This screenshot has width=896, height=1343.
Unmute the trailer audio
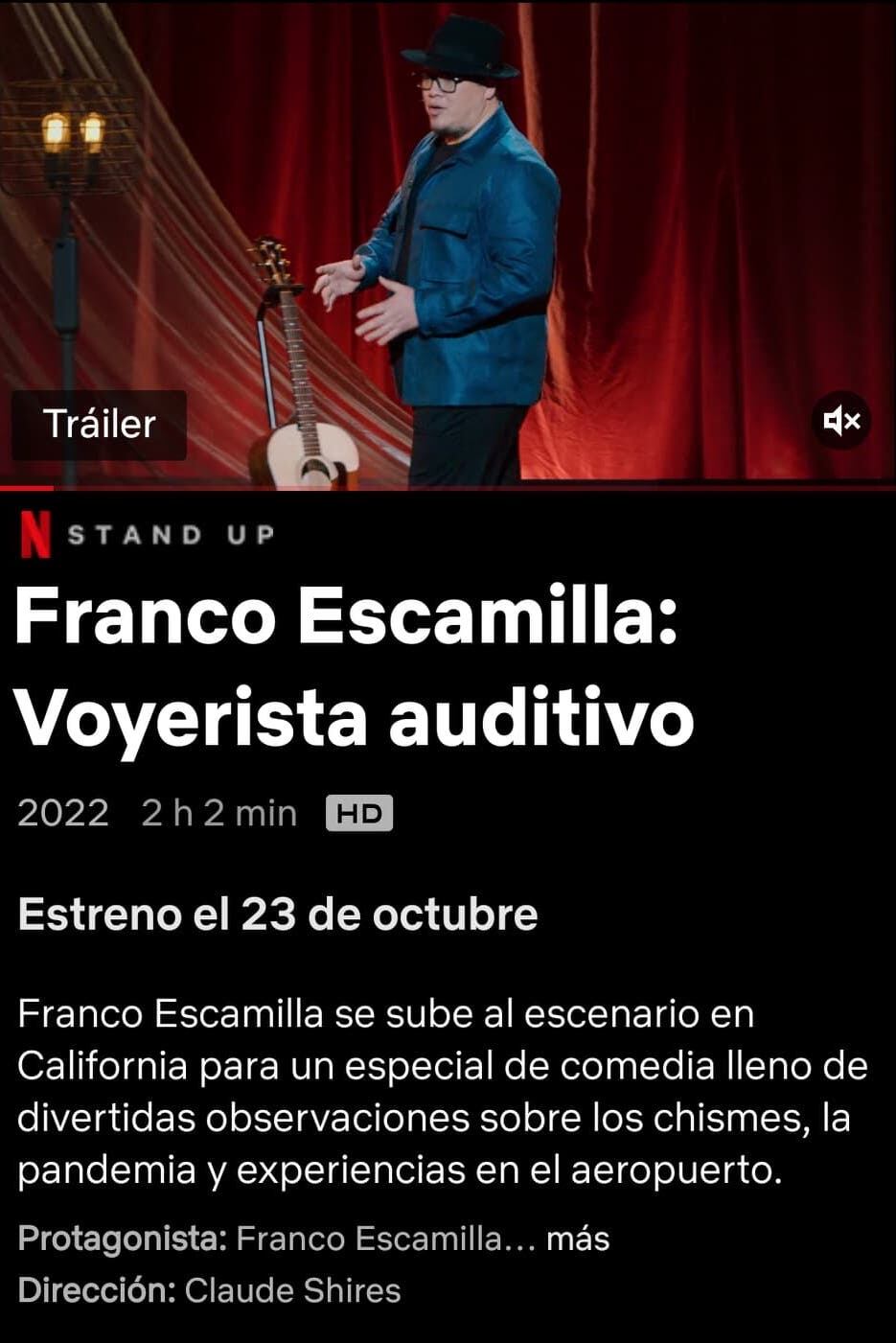click(841, 420)
